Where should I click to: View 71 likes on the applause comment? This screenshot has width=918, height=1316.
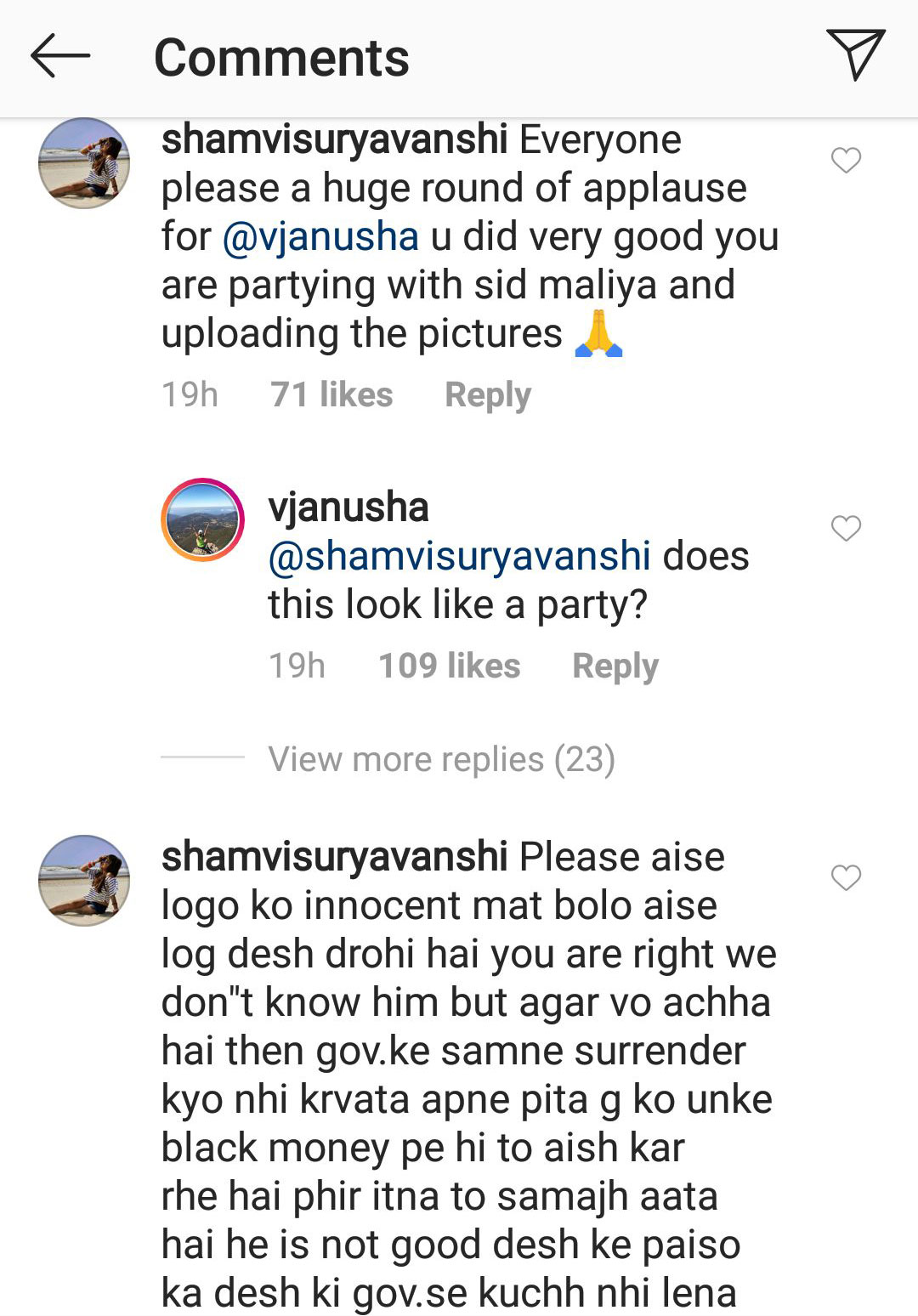click(331, 395)
